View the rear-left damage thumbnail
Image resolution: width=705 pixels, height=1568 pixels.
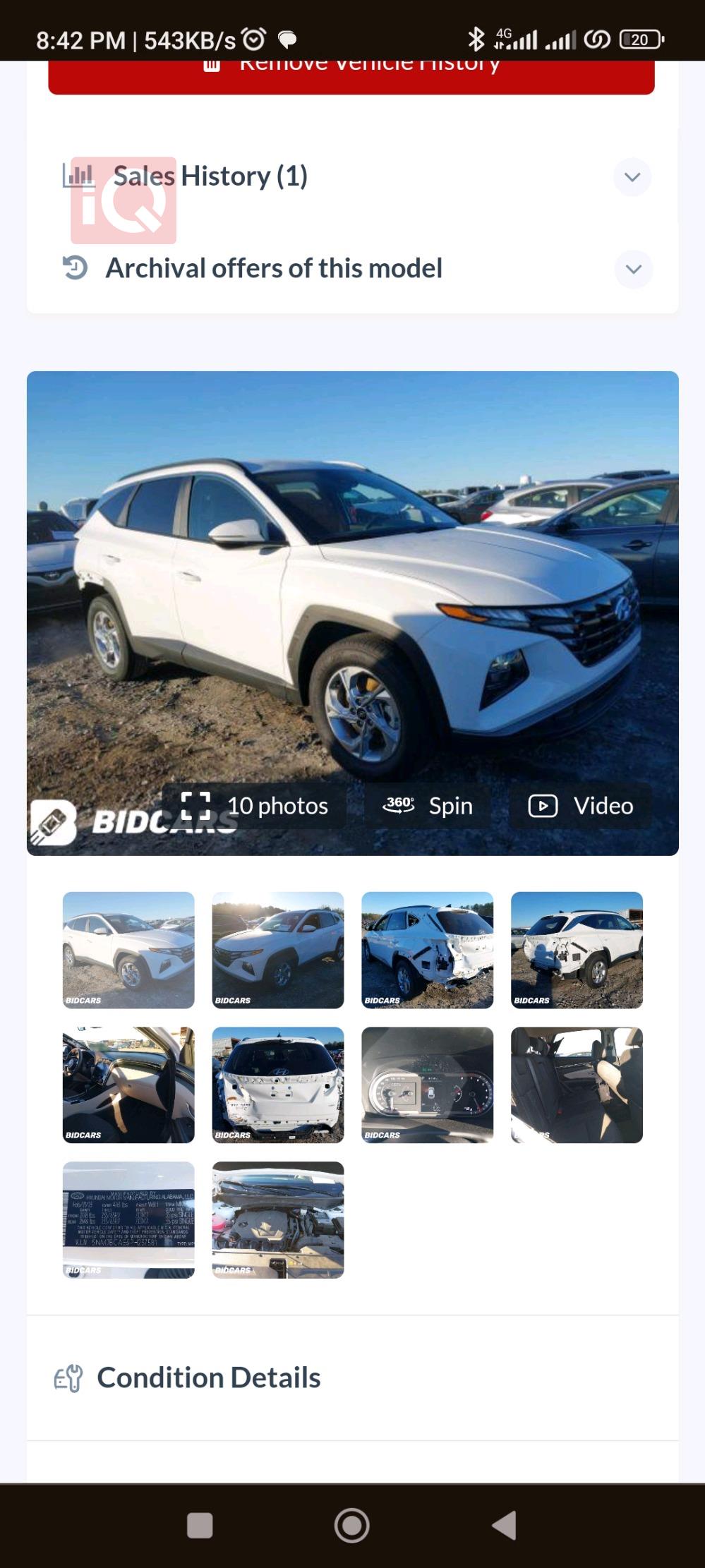(x=428, y=950)
